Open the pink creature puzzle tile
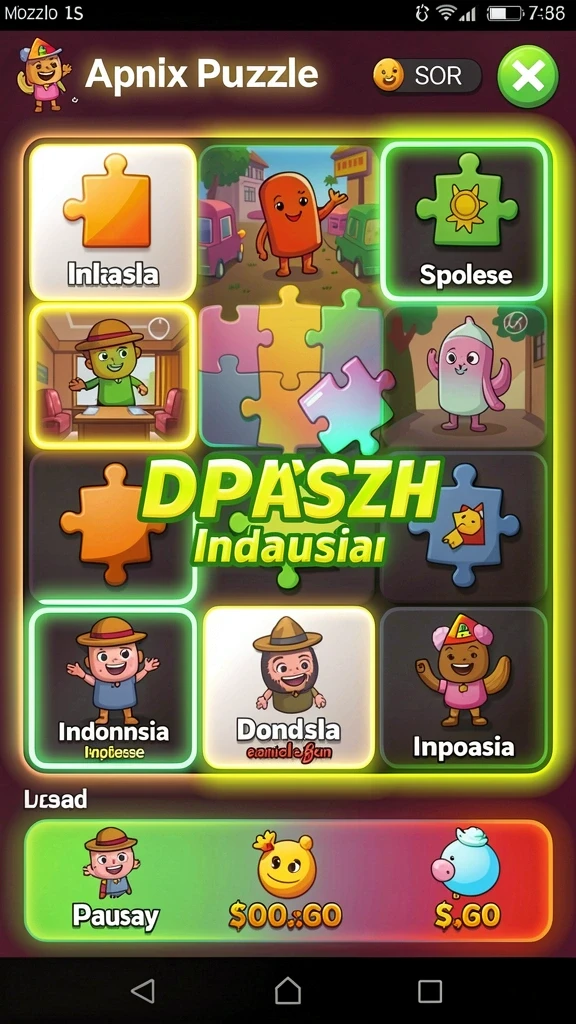Screen dimensions: 576x1024 pyautogui.click(x=464, y=377)
